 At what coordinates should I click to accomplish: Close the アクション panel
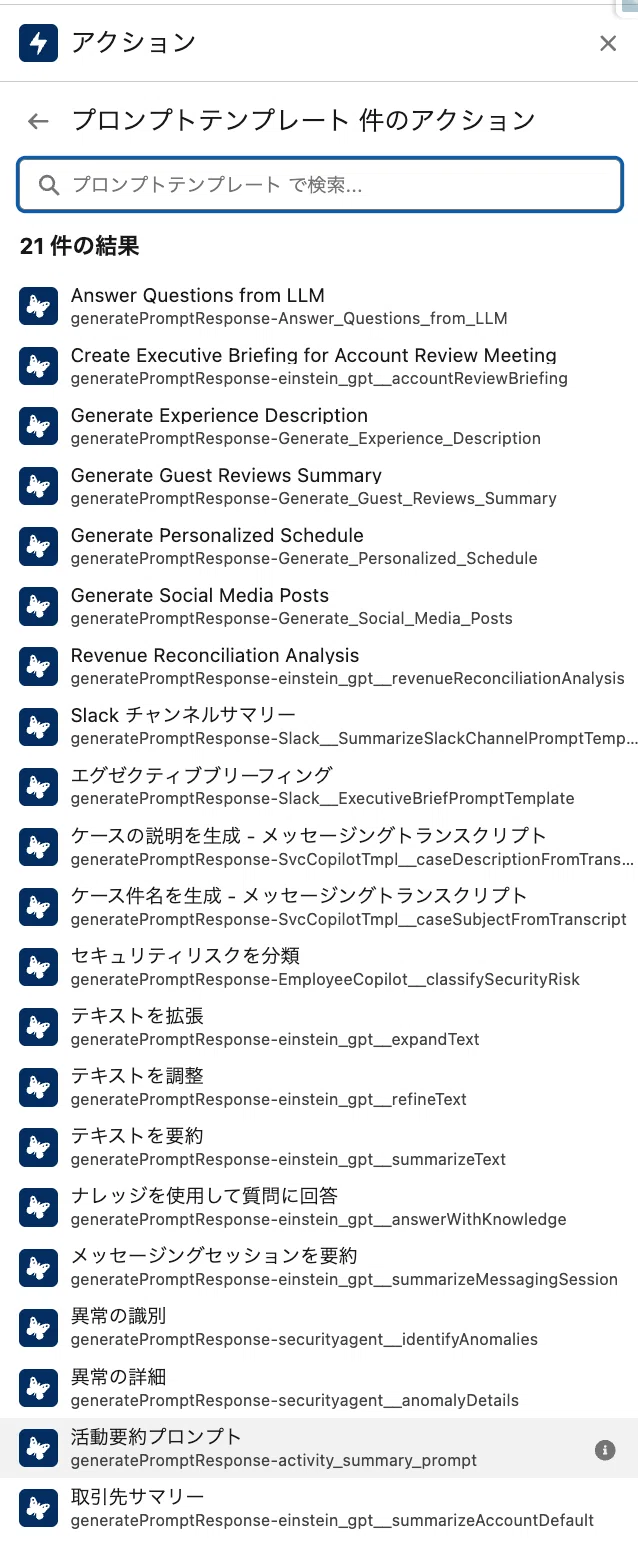[x=608, y=43]
